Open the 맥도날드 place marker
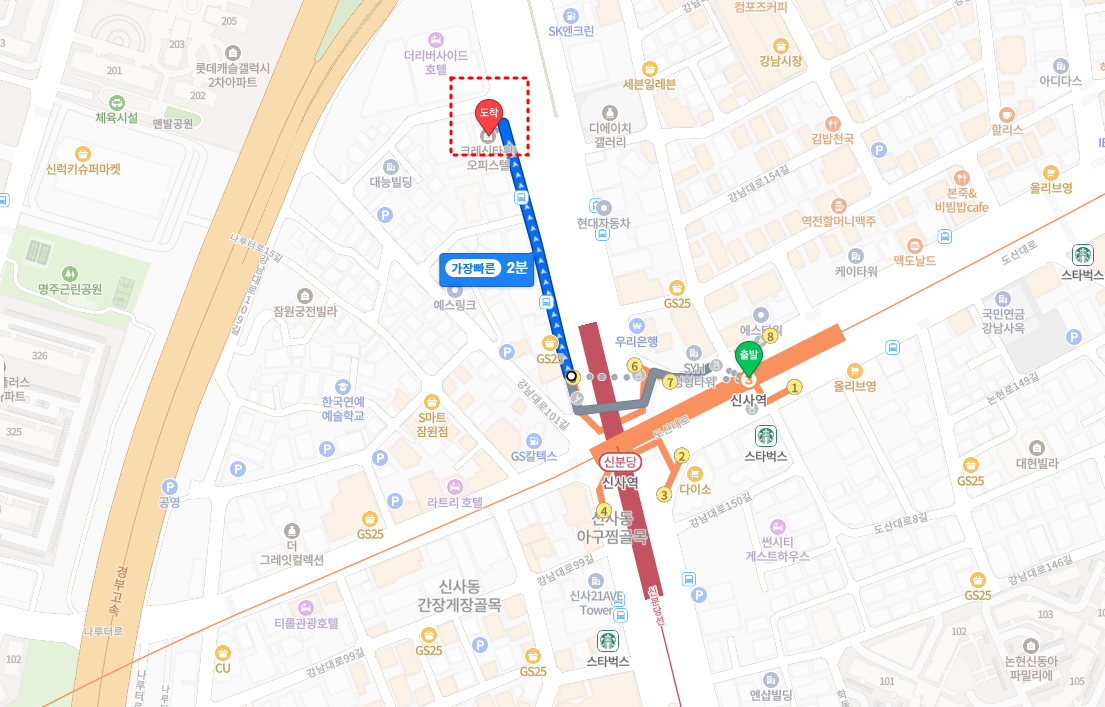The height and width of the screenshot is (707, 1105). (914, 245)
